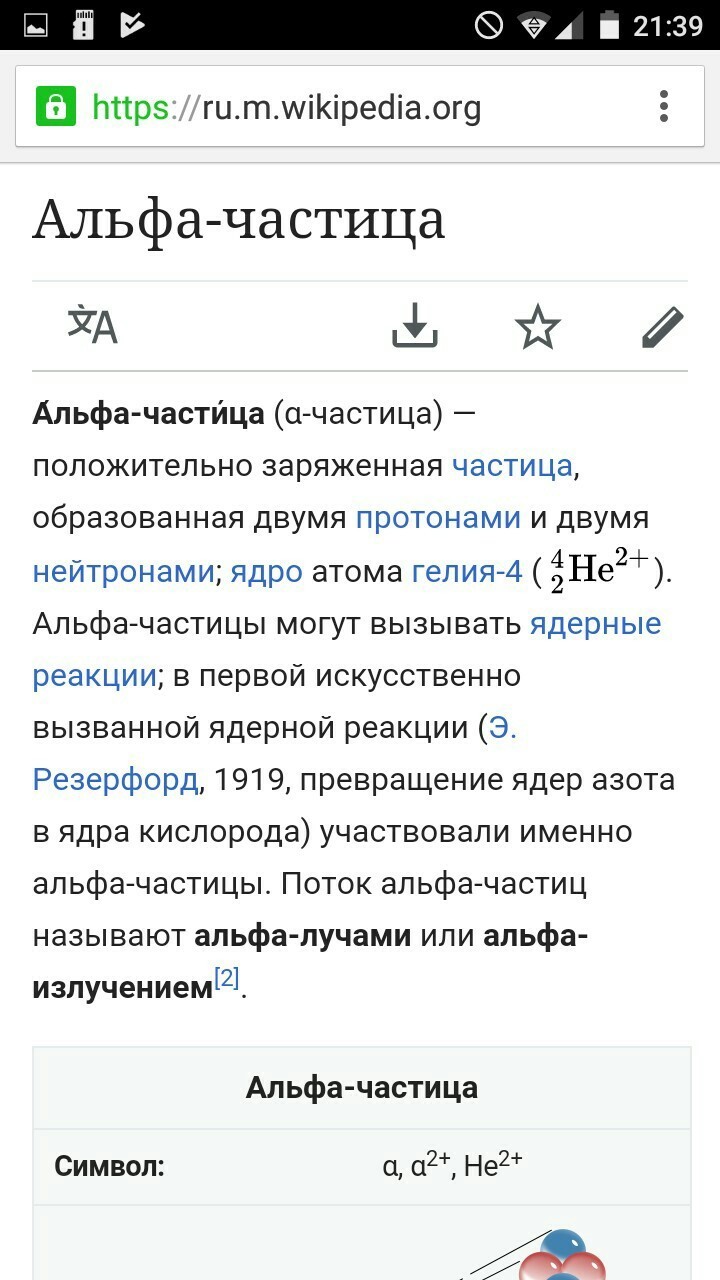Follow the "гелия-4" link
The height and width of the screenshot is (1280, 720).
pyautogui.click(x=466, y=571)
